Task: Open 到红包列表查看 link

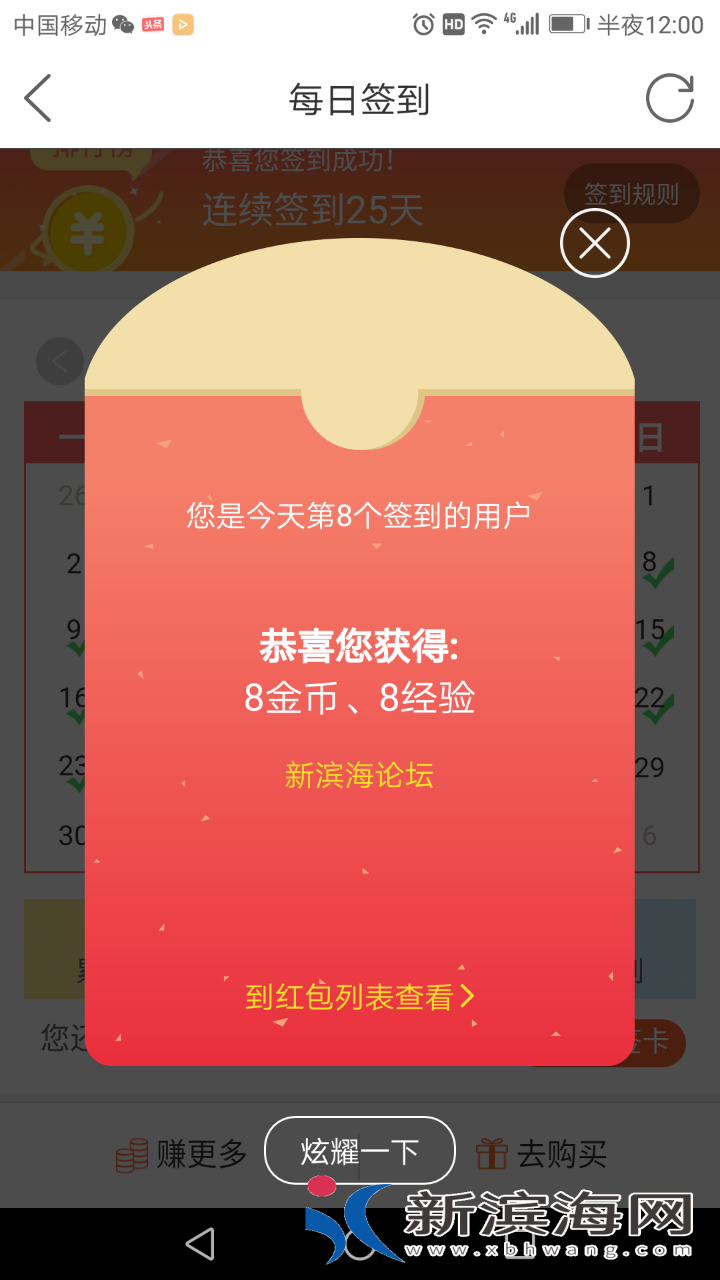Action: [x=359, y=996]
